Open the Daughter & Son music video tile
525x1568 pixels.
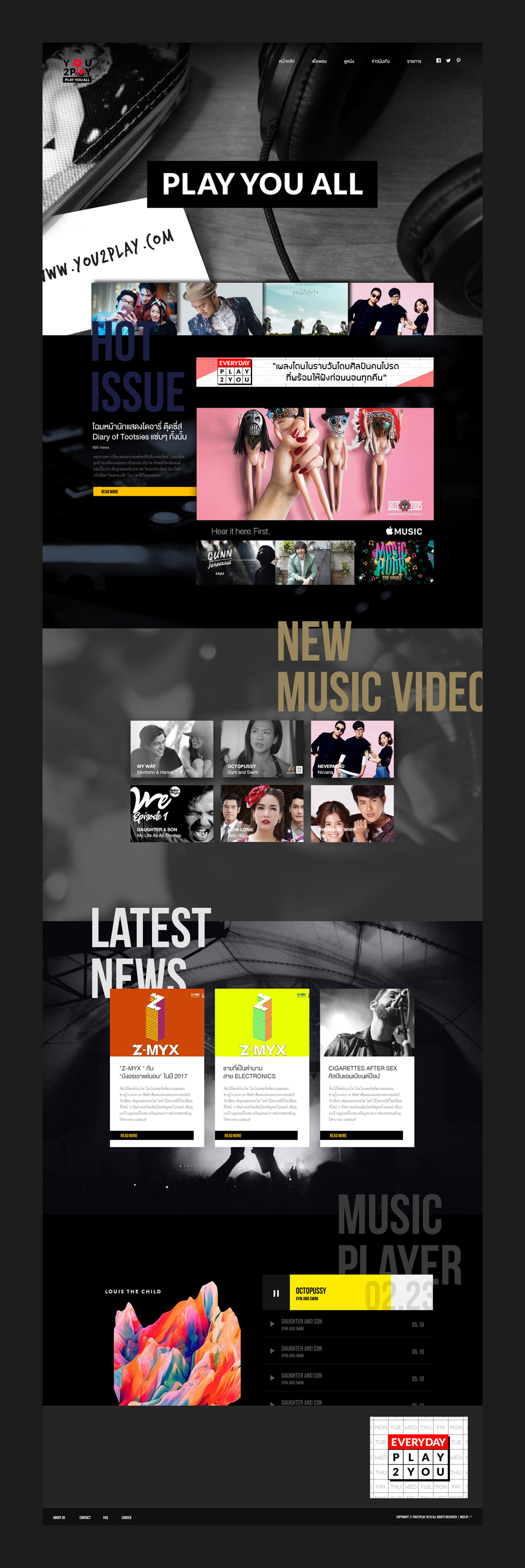pos(171,813)
